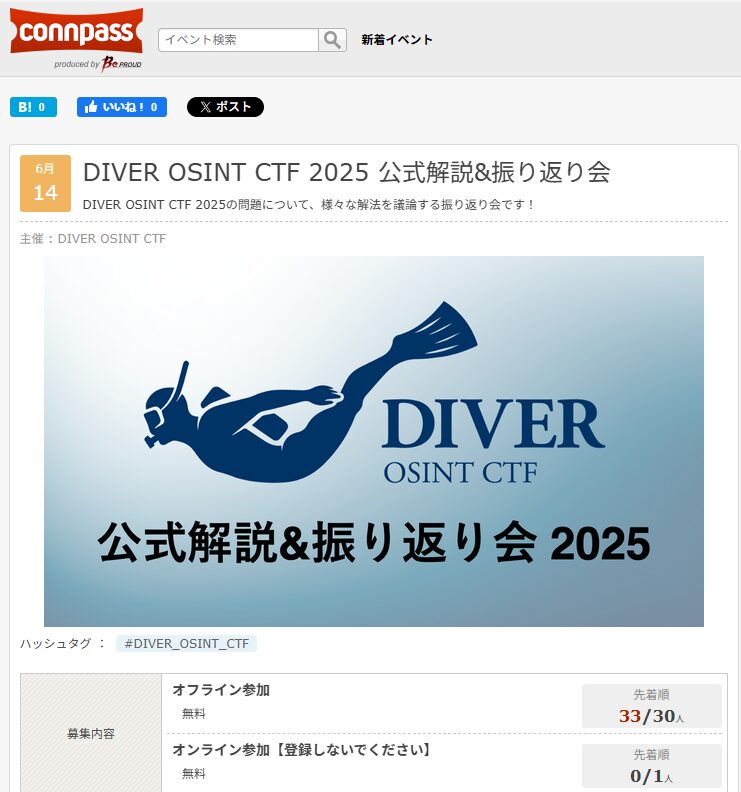Screen dimensions: 741x792
Task: Open organizer DIVER OSINT CTF link
Action: click(112, 239)
